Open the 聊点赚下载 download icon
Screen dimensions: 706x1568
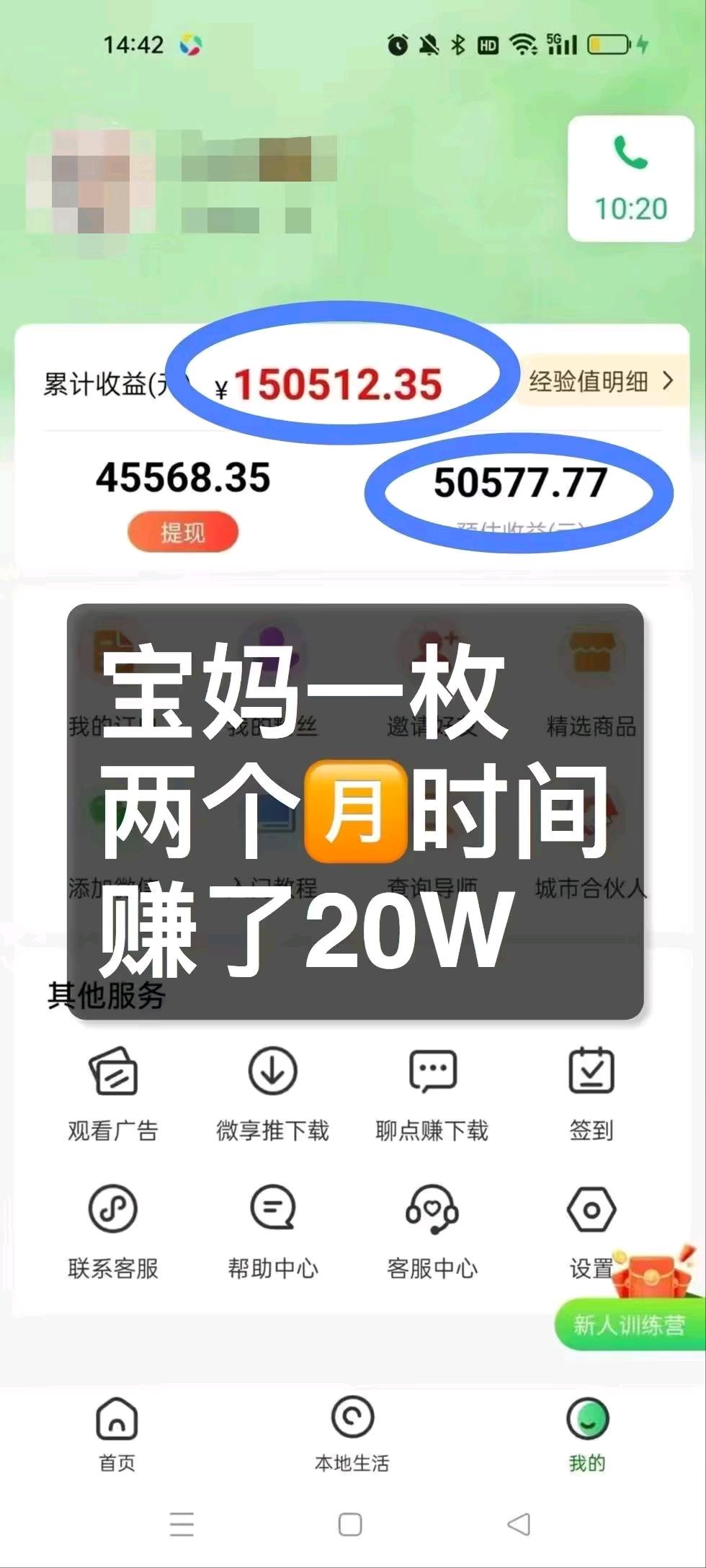432,1074
